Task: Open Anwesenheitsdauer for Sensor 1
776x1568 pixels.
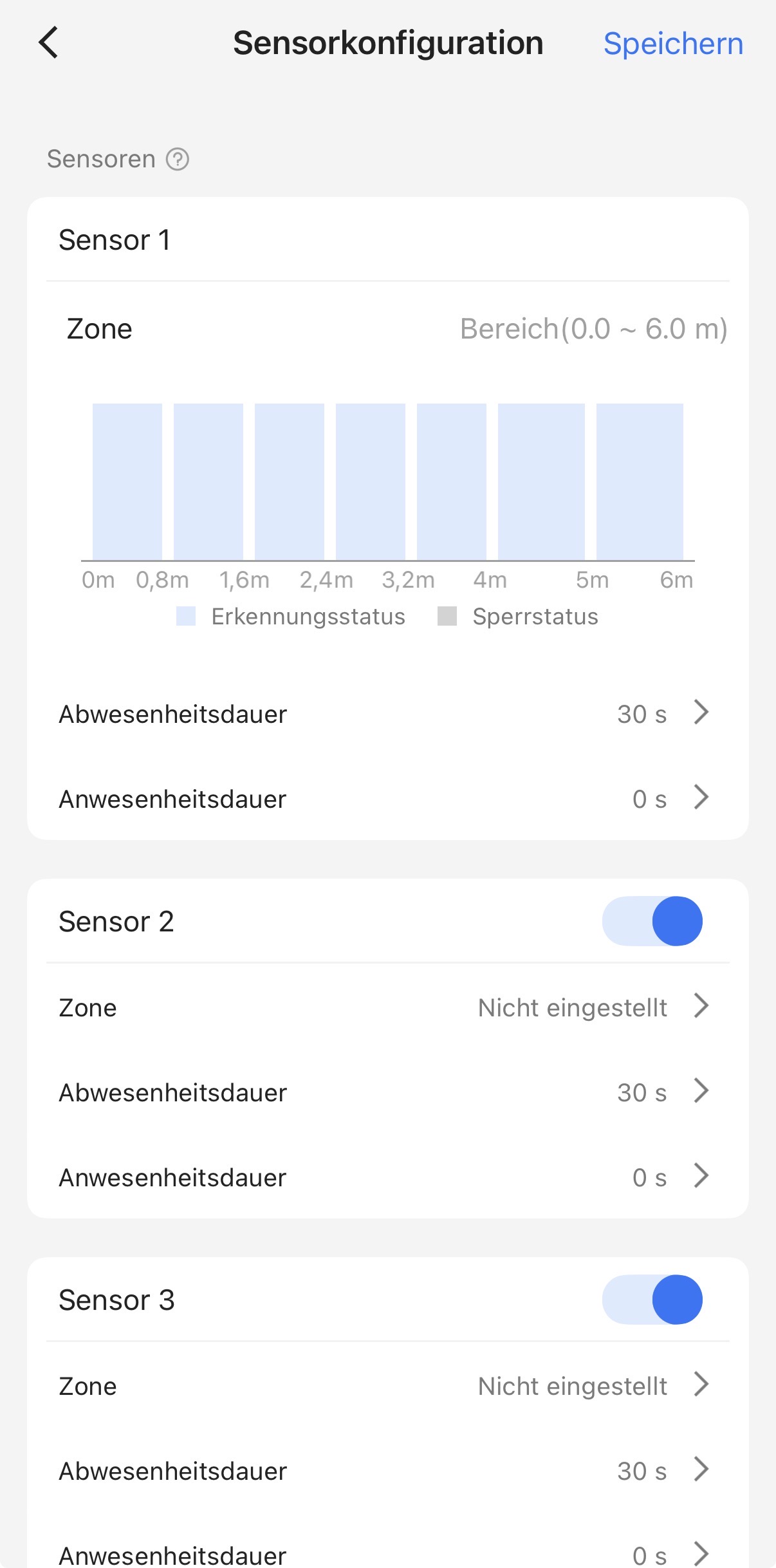Action: tap(387, 799)
